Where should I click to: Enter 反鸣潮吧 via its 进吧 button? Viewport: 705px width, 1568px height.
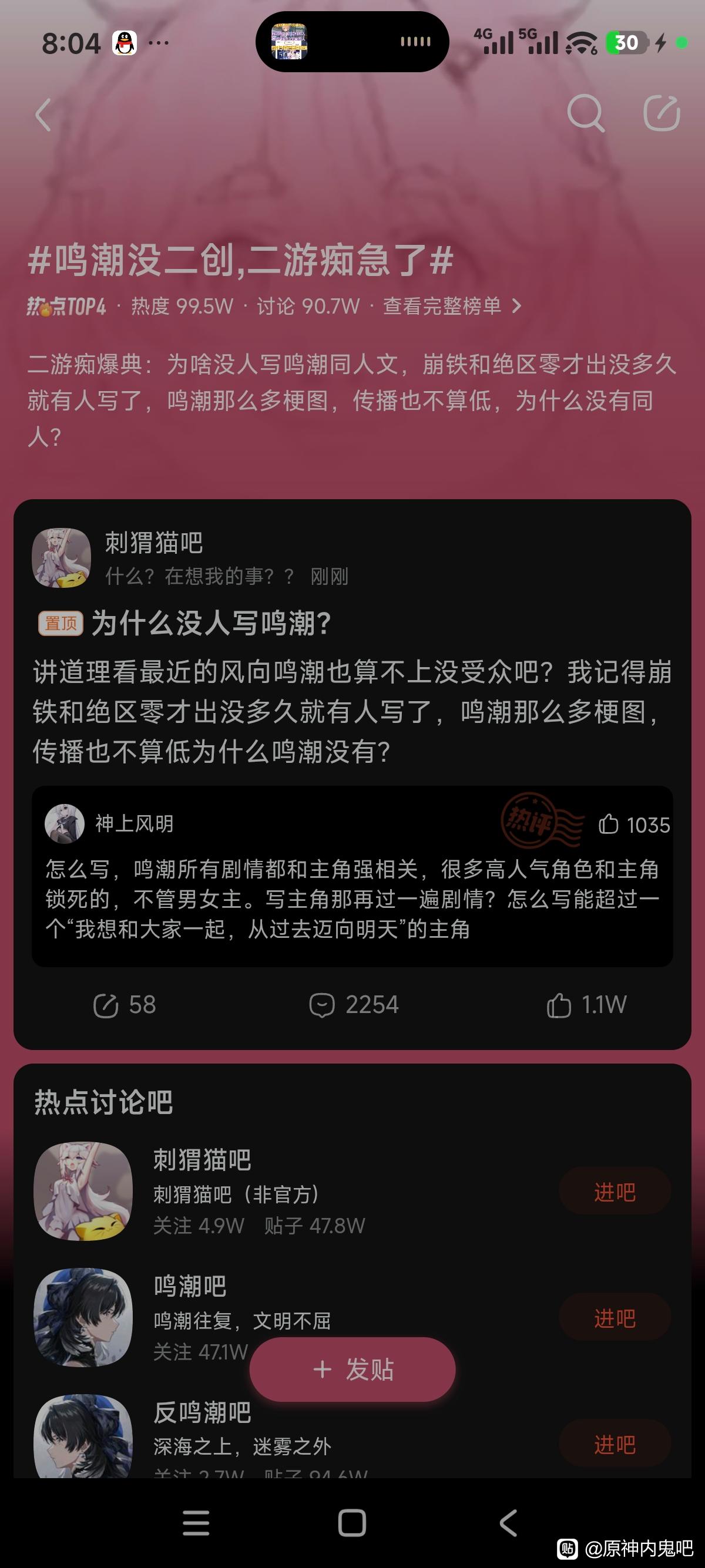coord(615,1445)
